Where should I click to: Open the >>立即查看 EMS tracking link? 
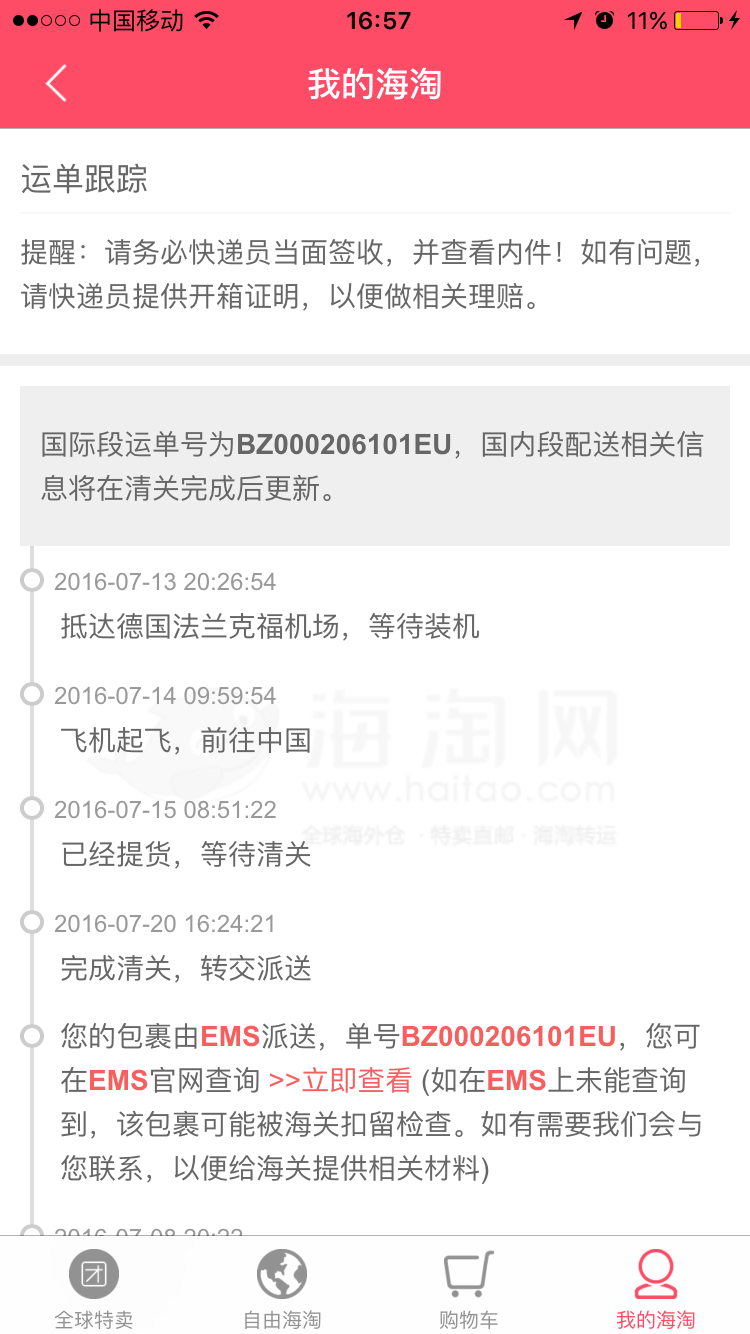(x=340, y=1081)
